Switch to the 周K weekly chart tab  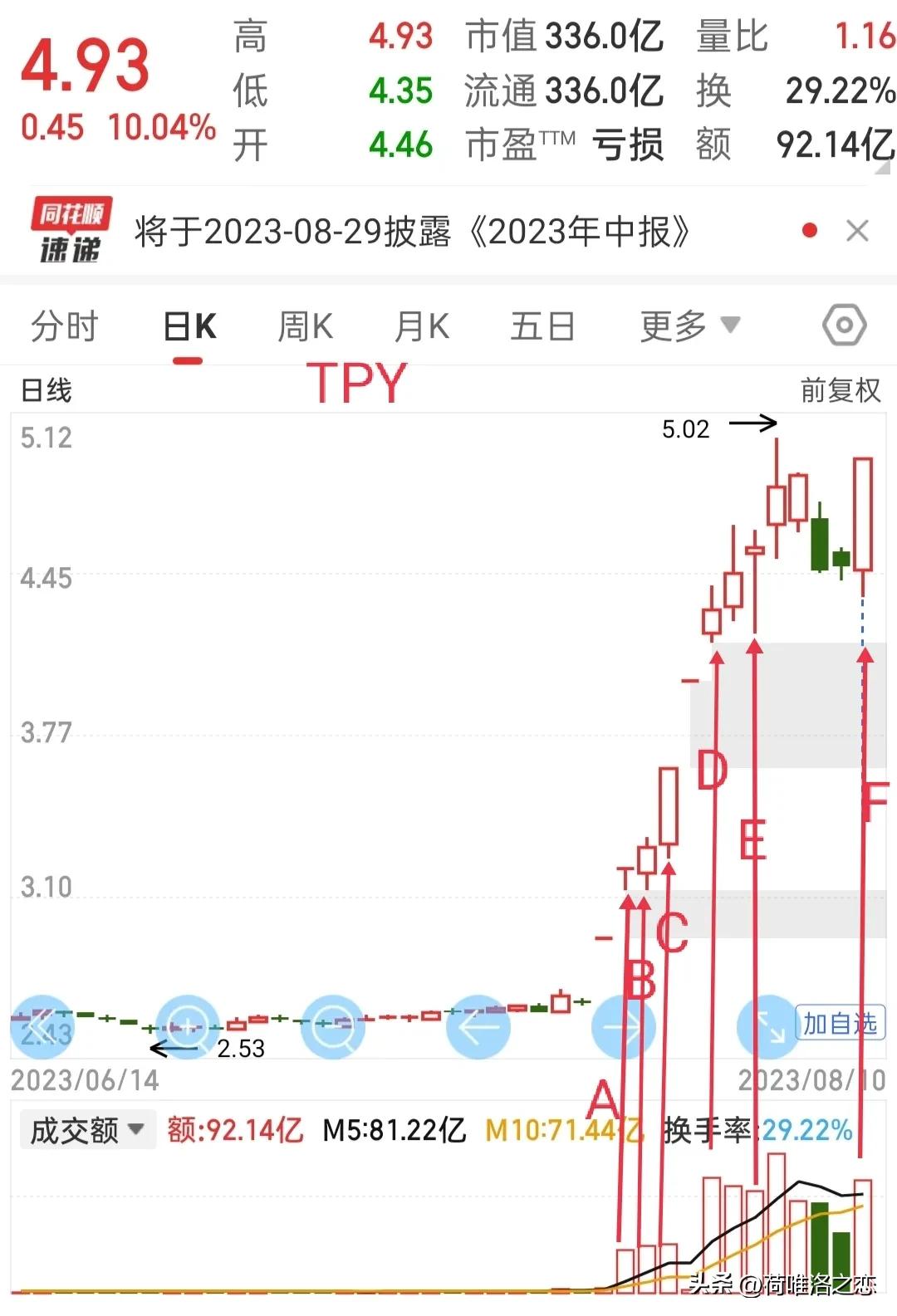point(305,325)
